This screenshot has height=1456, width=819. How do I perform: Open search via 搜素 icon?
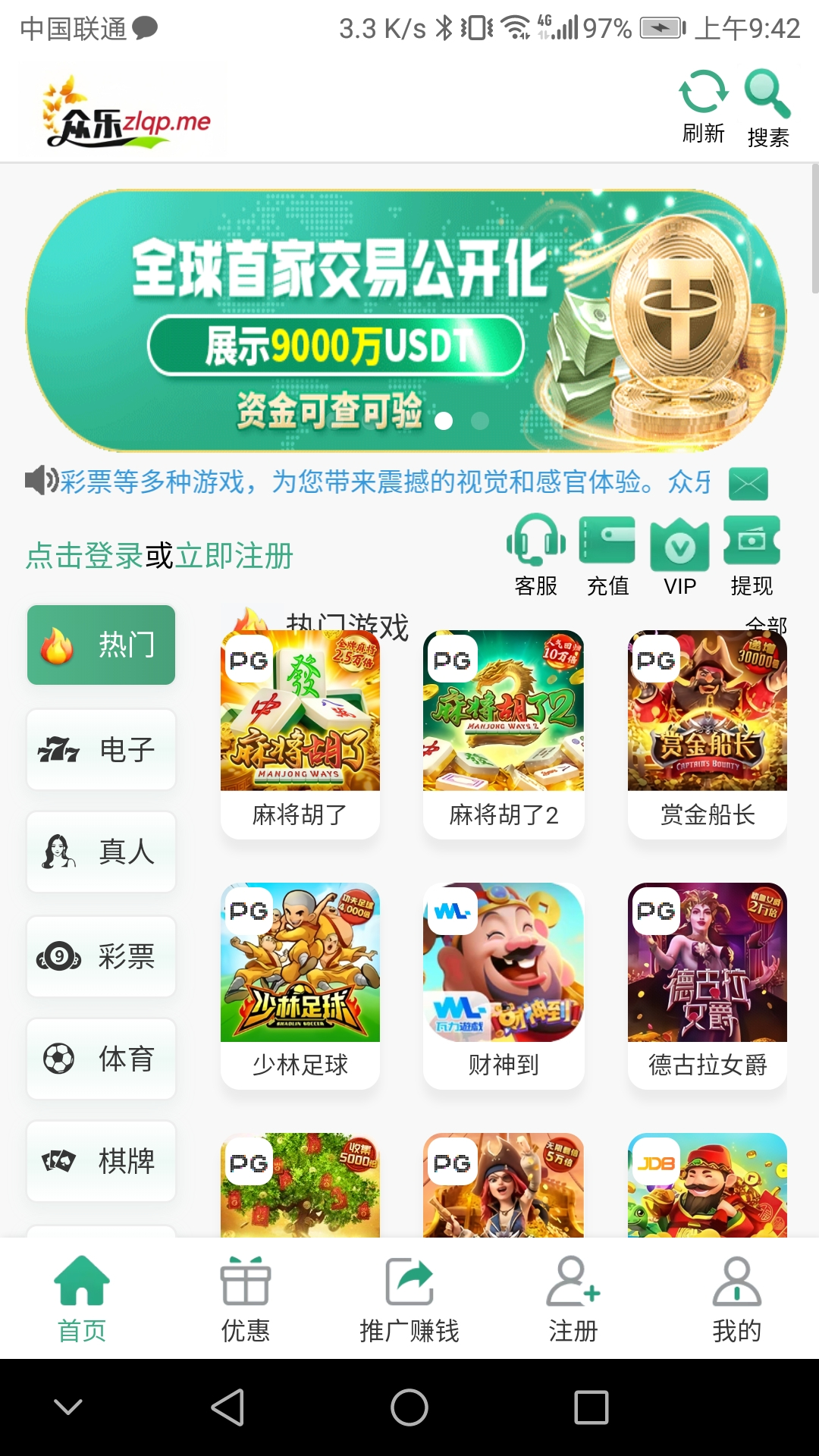[767, 108]
